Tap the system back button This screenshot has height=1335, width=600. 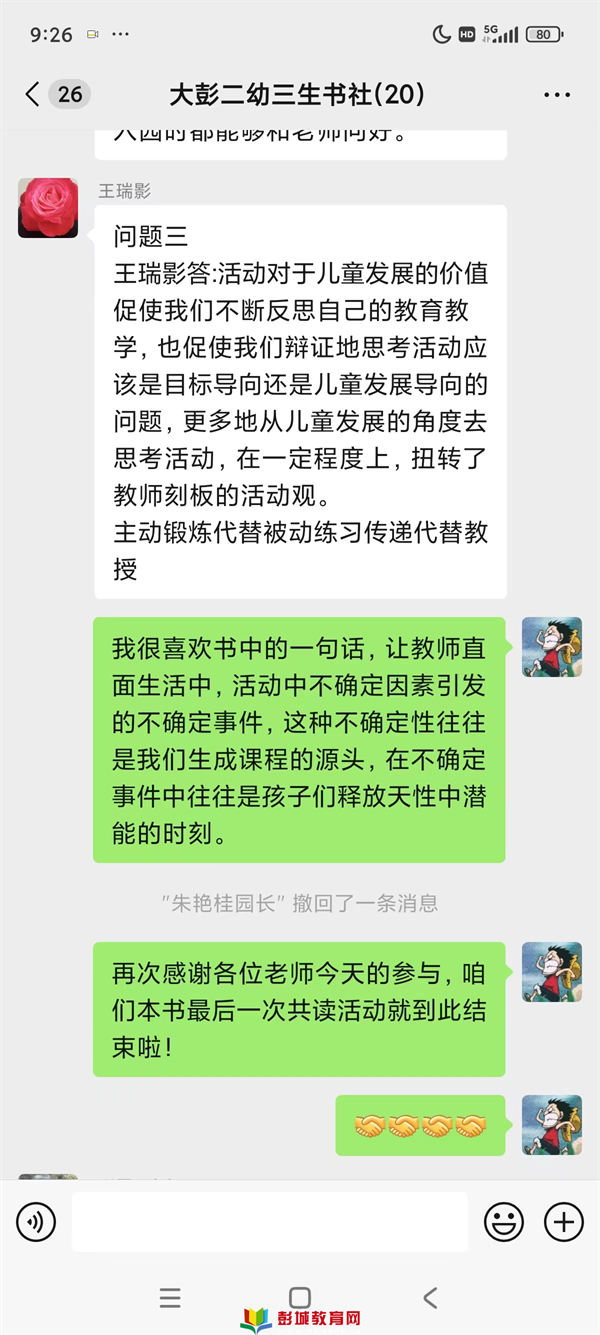point(430,1298)
